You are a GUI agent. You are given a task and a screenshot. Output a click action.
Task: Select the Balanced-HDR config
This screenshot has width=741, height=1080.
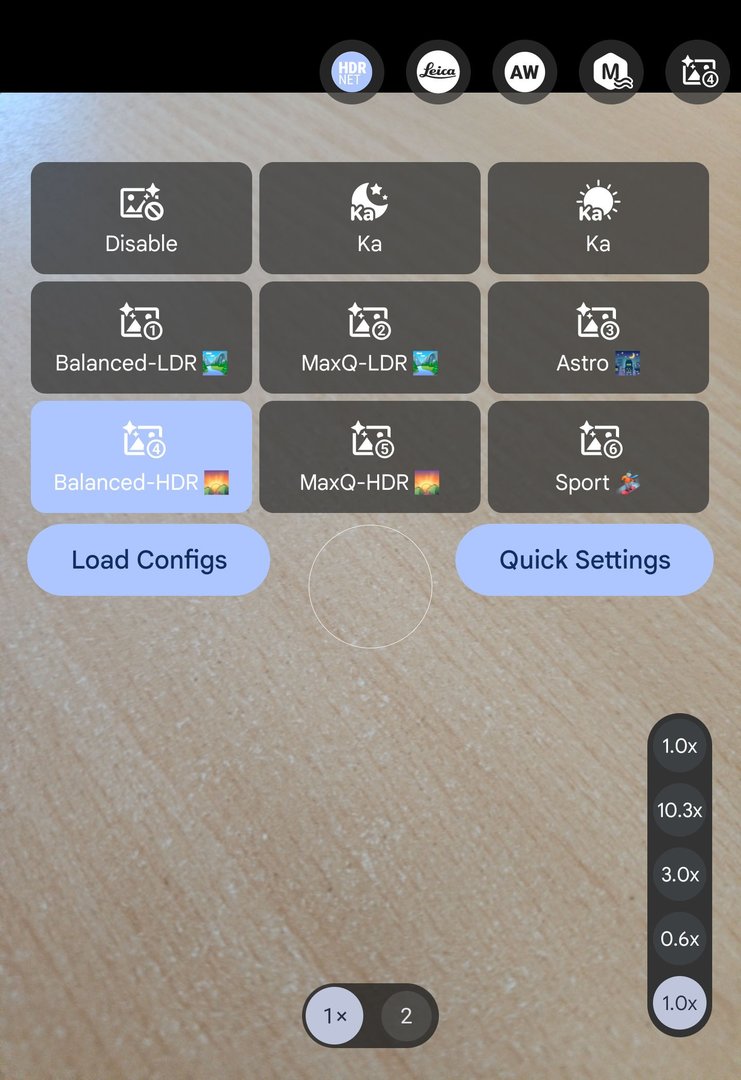coord(141,457)
